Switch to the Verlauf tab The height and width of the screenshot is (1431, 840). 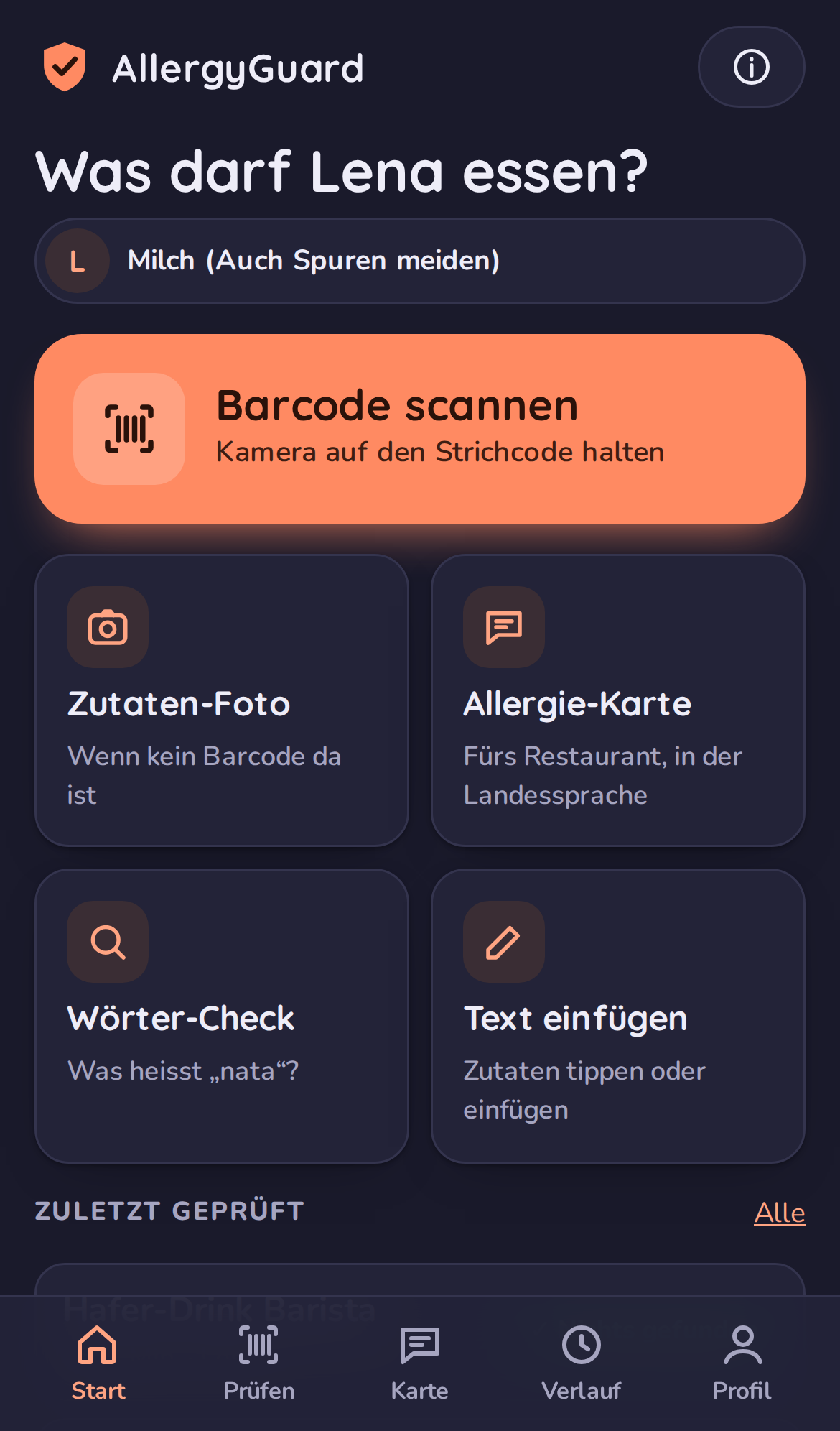point(581,1363)
